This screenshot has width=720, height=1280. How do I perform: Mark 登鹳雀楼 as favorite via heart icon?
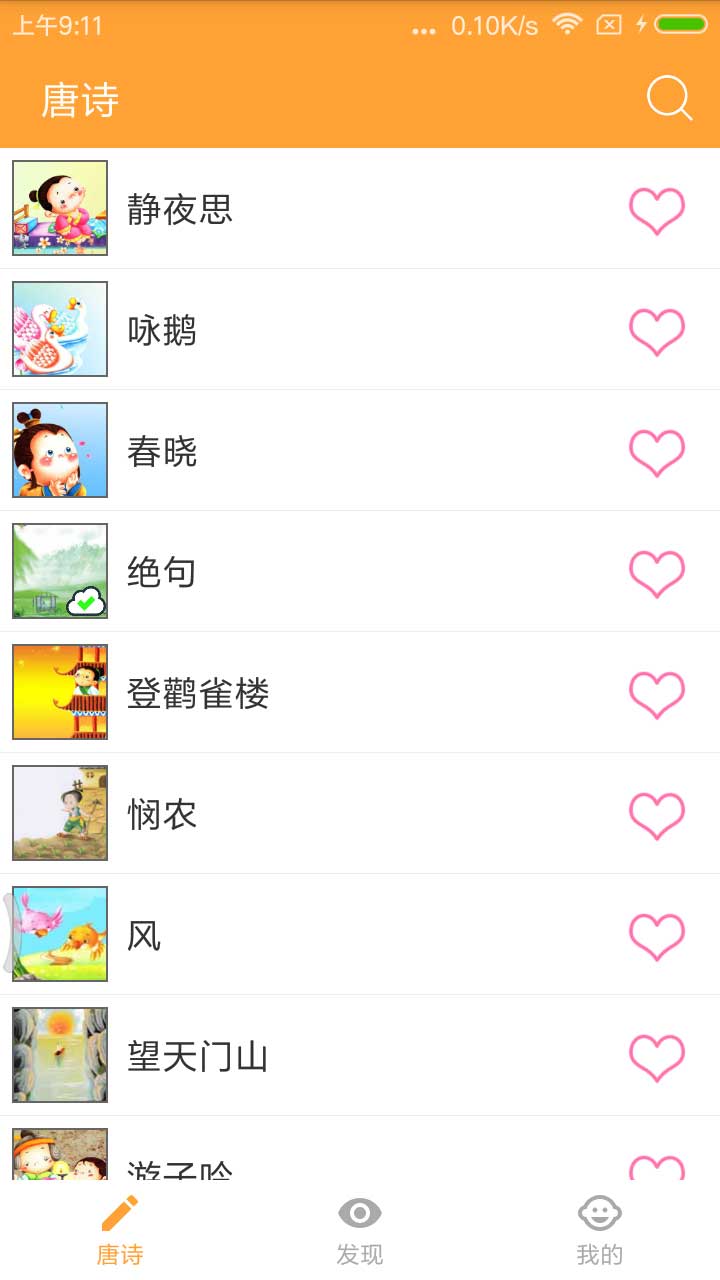(656, 693)
